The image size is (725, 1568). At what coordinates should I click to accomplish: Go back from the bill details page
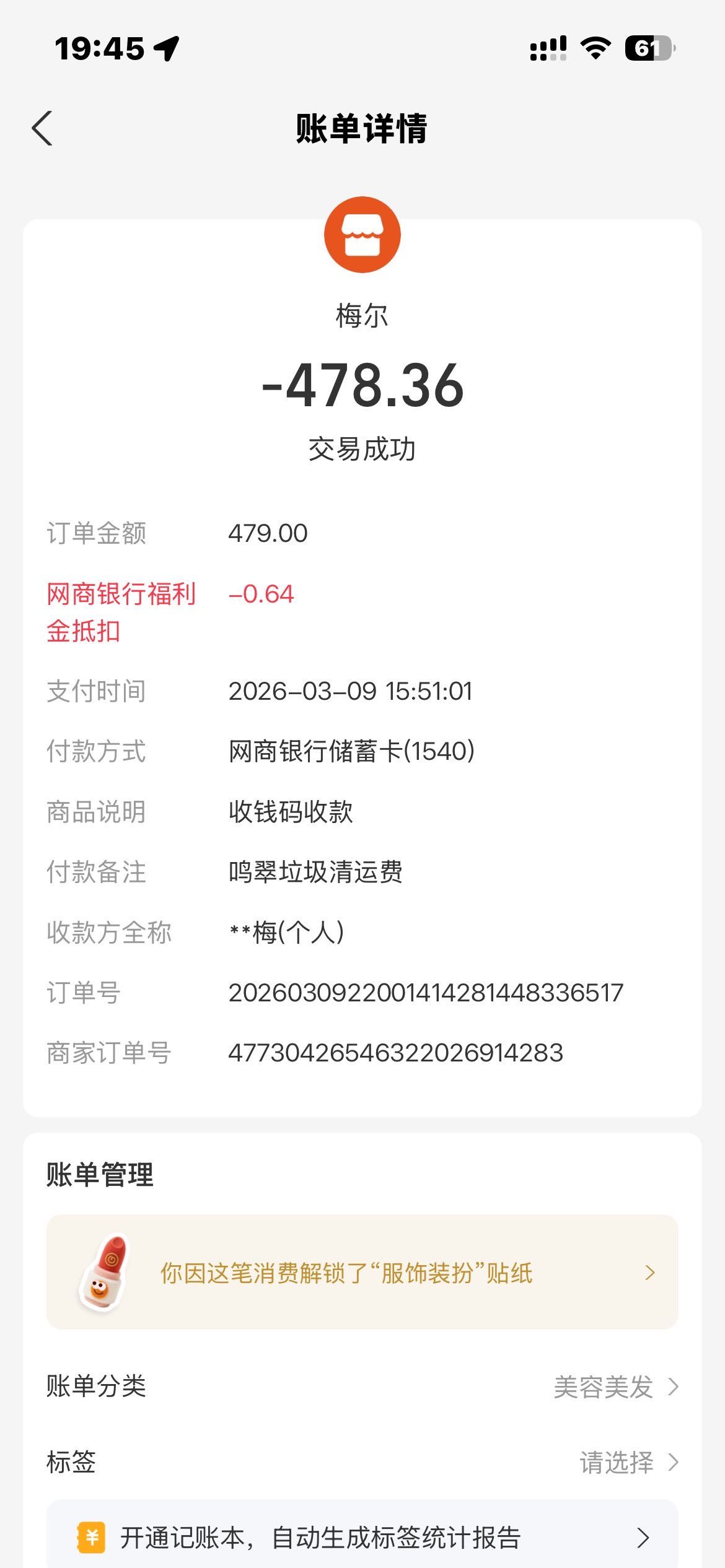click(x=42, y=129)
